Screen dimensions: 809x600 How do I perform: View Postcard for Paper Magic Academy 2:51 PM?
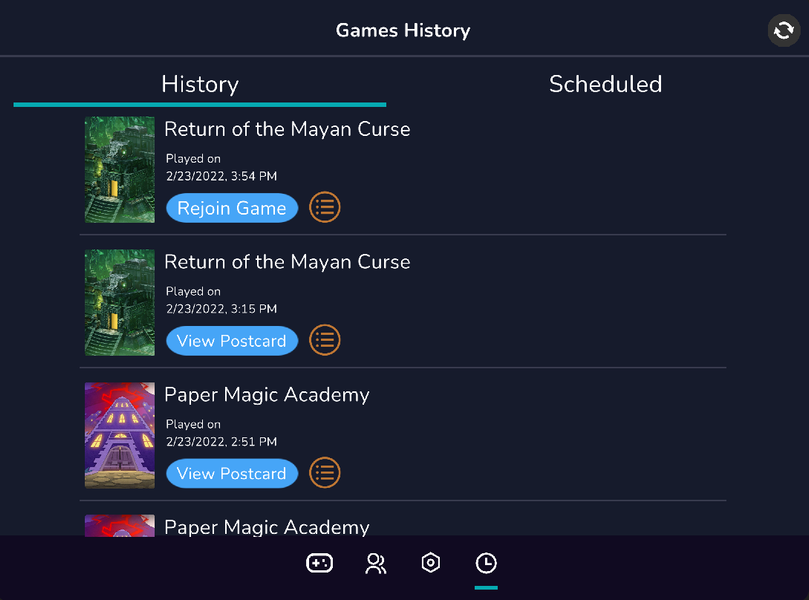coord(232,474)
